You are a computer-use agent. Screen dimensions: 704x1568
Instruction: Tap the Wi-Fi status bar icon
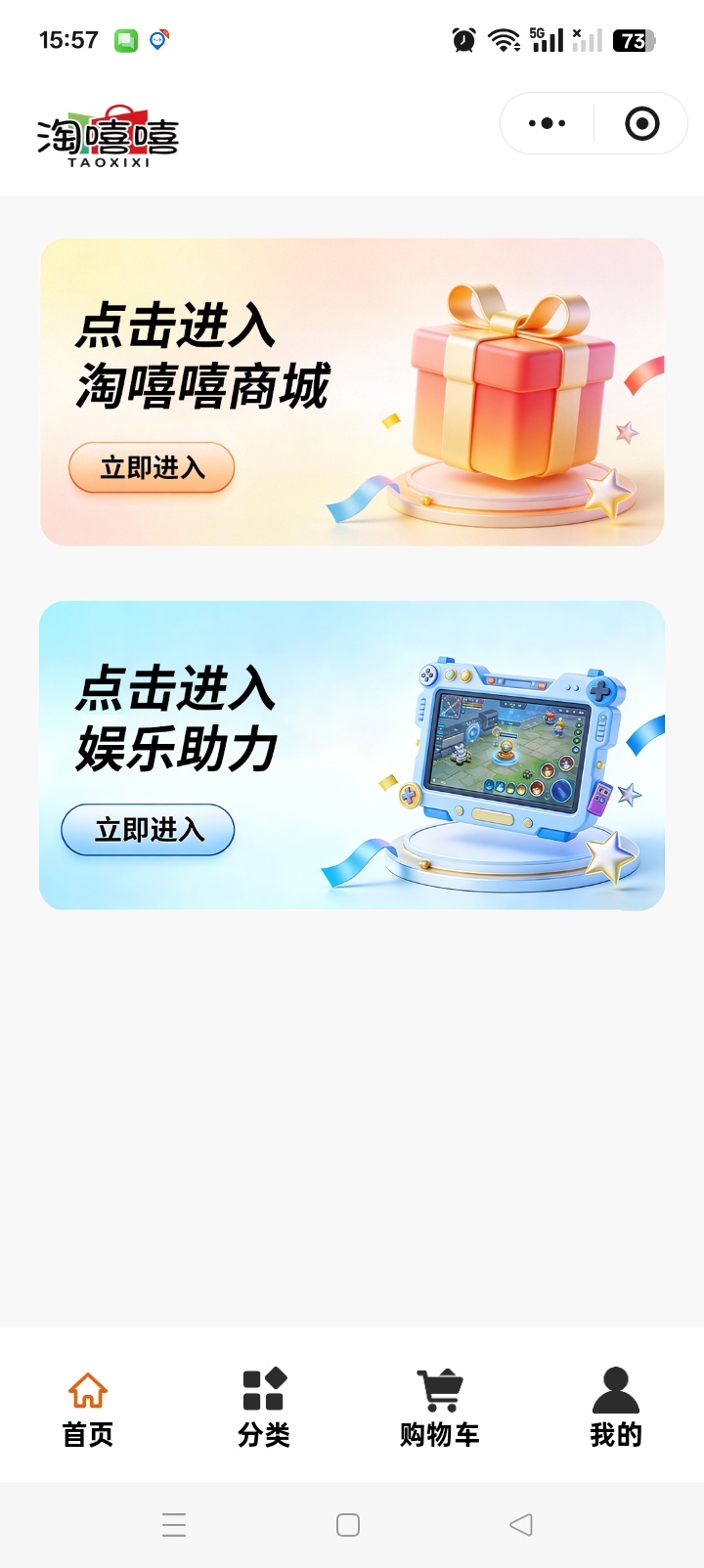tap(503, 40)
